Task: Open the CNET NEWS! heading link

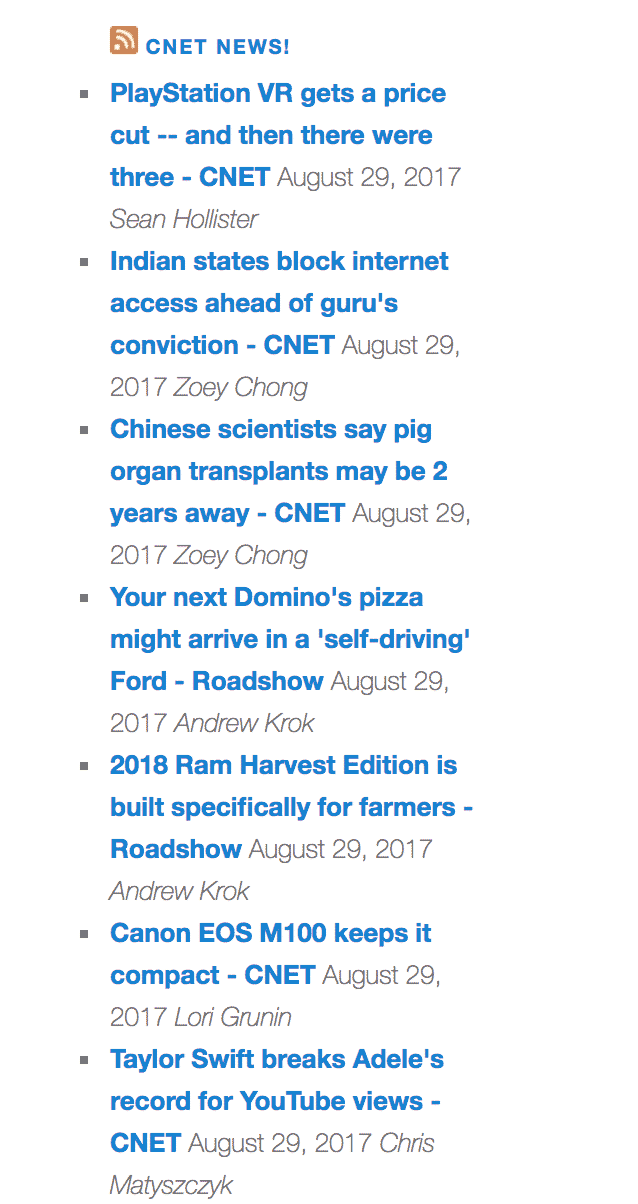Action: [218, 47]
